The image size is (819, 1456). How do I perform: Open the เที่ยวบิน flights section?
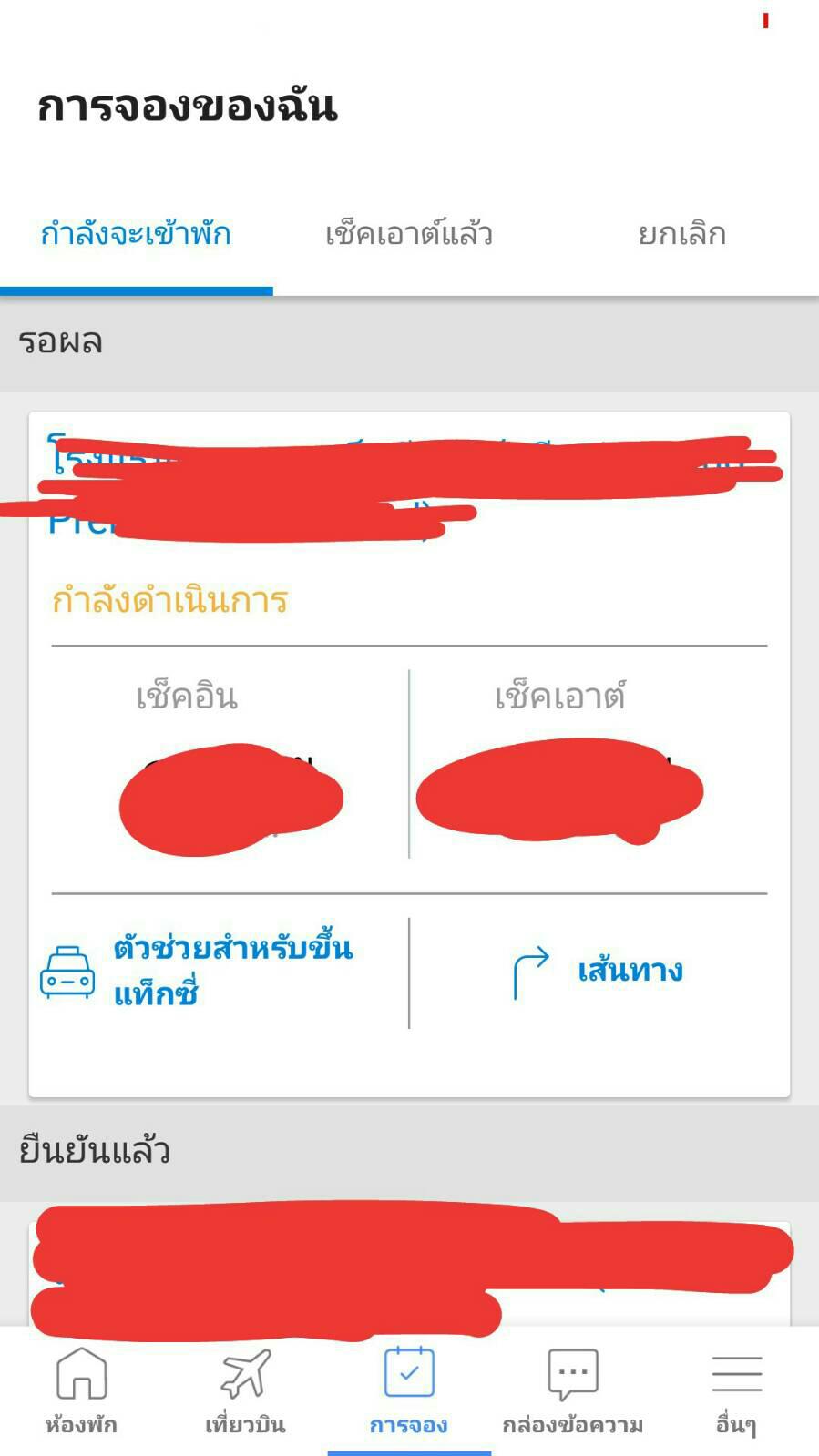click(245, 1391)
